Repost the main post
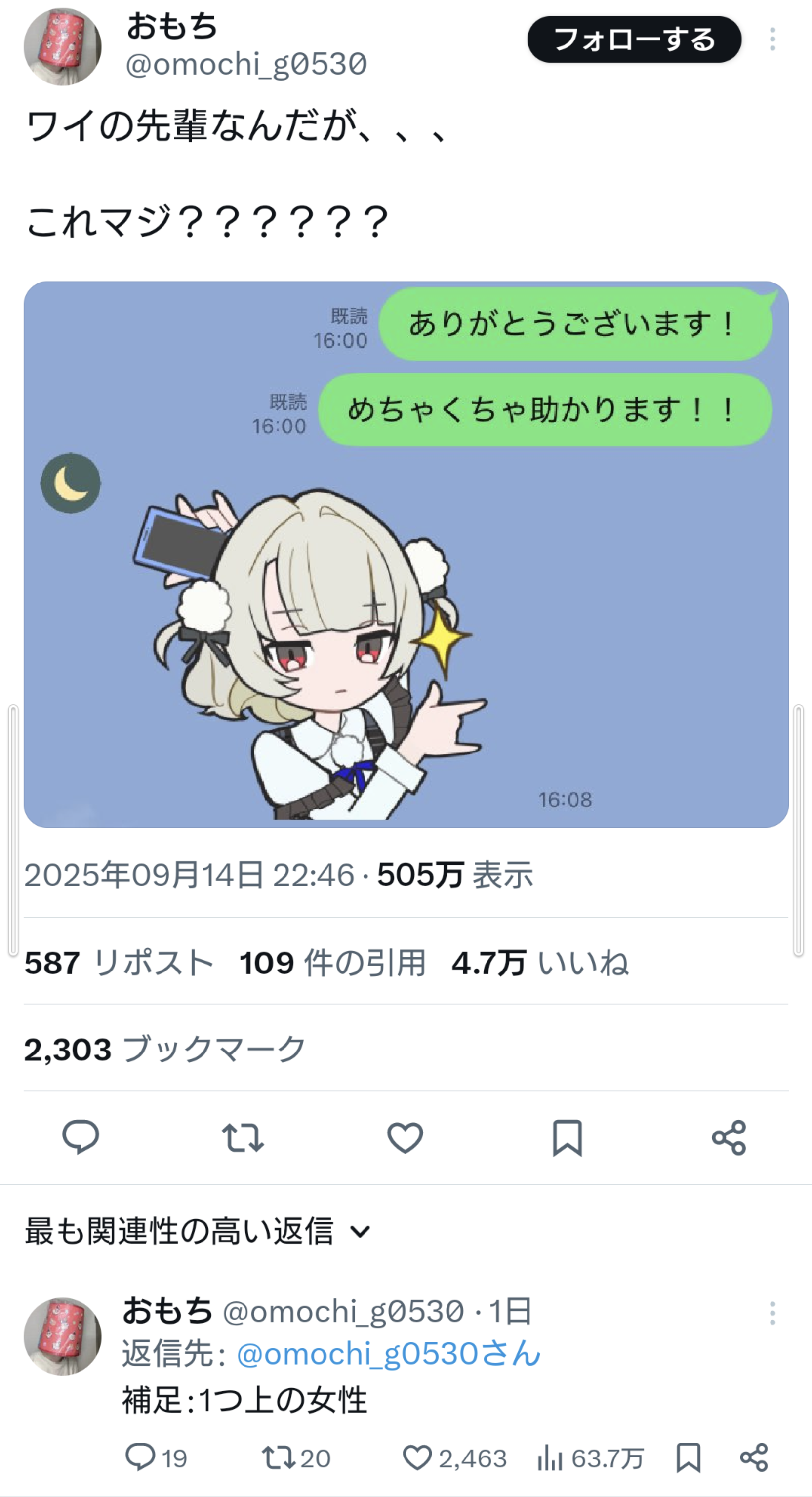The image size is (812, 1497). [x=243, y=1137]
